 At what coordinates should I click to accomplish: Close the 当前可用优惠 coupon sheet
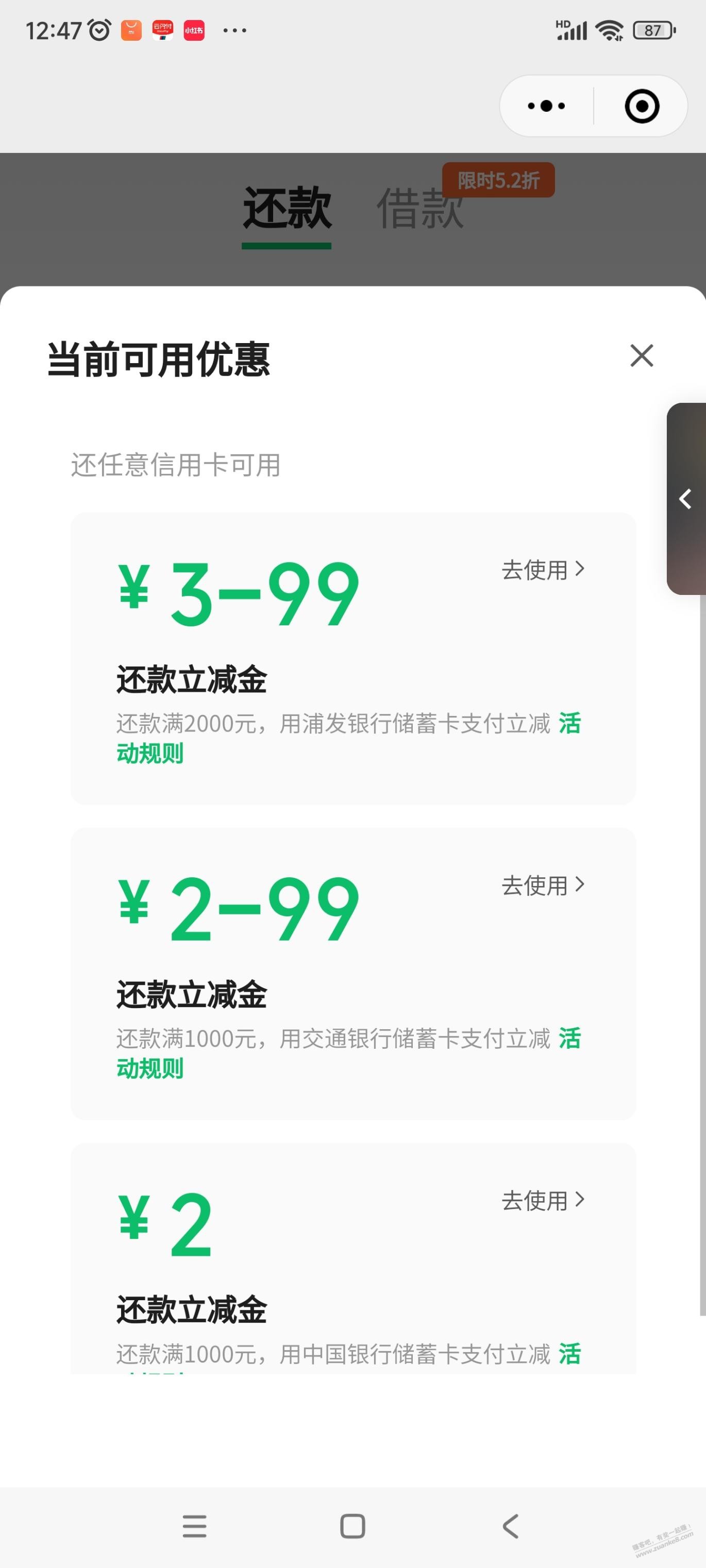642,355
